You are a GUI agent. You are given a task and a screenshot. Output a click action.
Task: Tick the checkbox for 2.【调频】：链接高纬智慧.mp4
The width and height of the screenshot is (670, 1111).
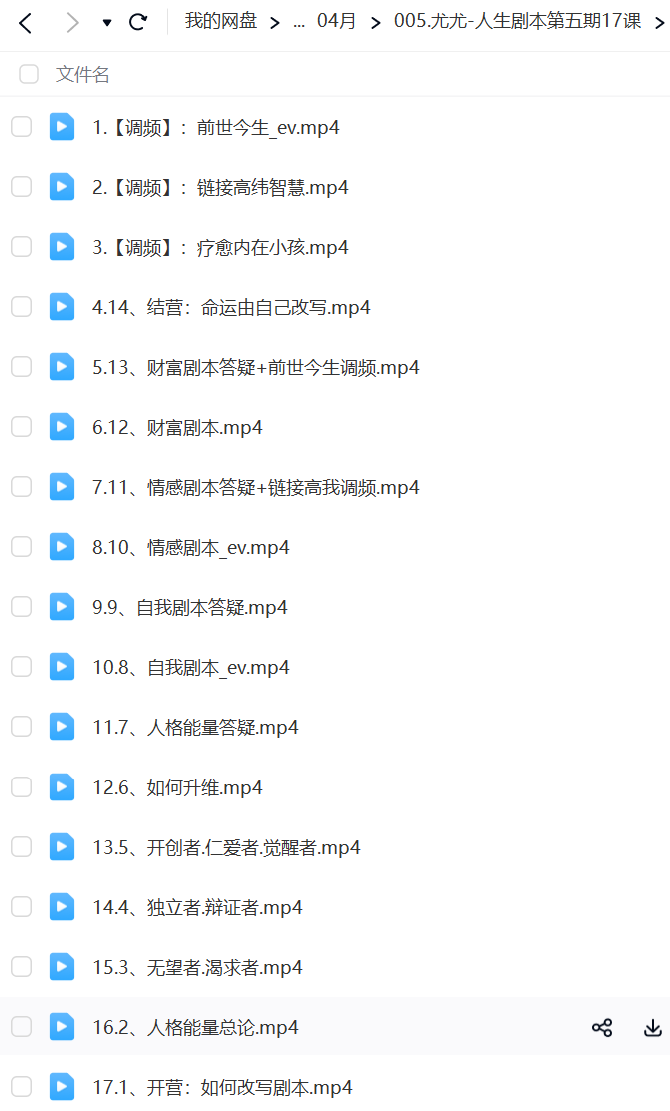tap(22, 187)
